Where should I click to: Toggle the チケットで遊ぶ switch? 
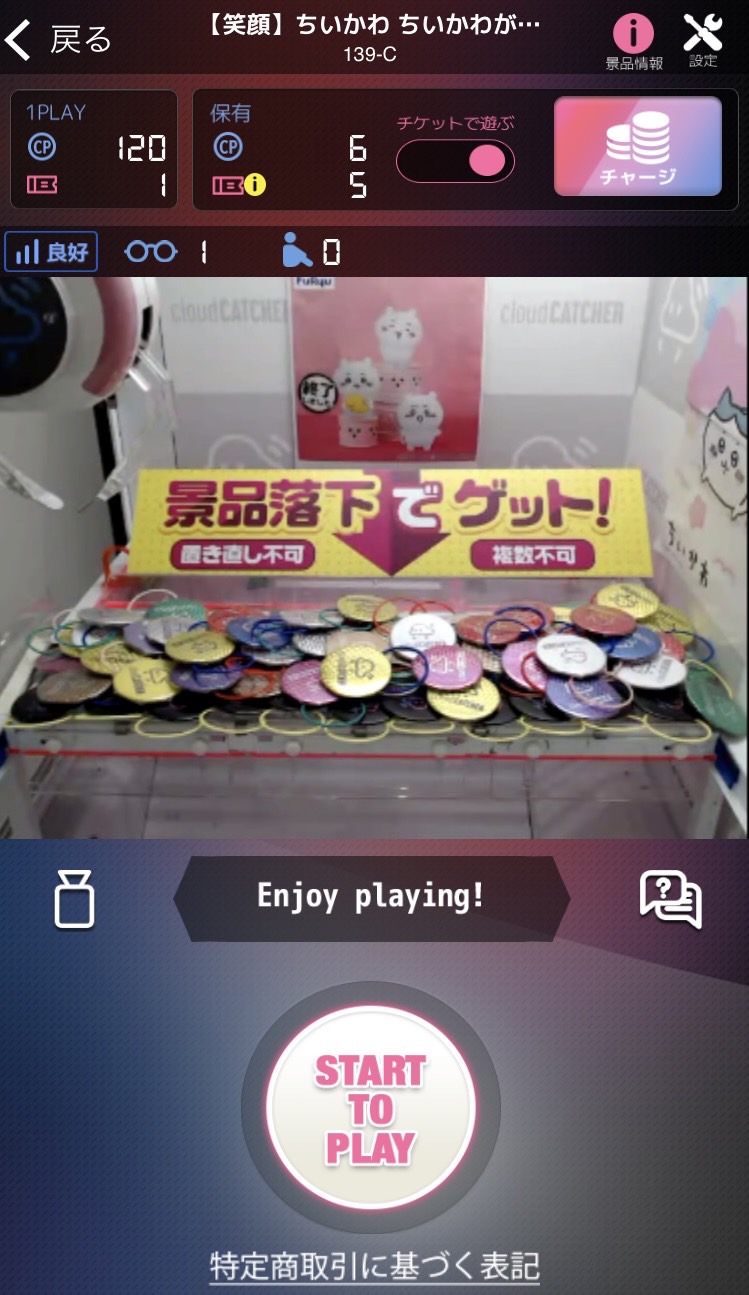(x=455, y=161)
